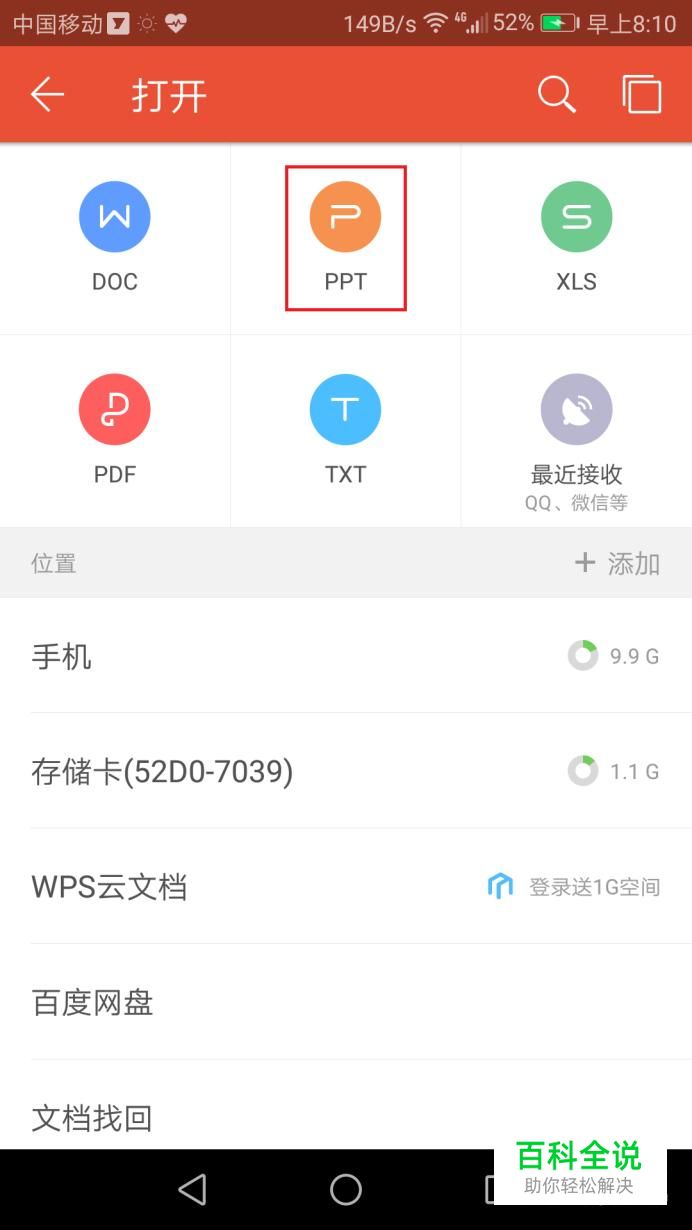Viewport: 692px width, 1230px height.
Task: Open 存储卡(52D0-7039) storage
Action: (346, 771)
